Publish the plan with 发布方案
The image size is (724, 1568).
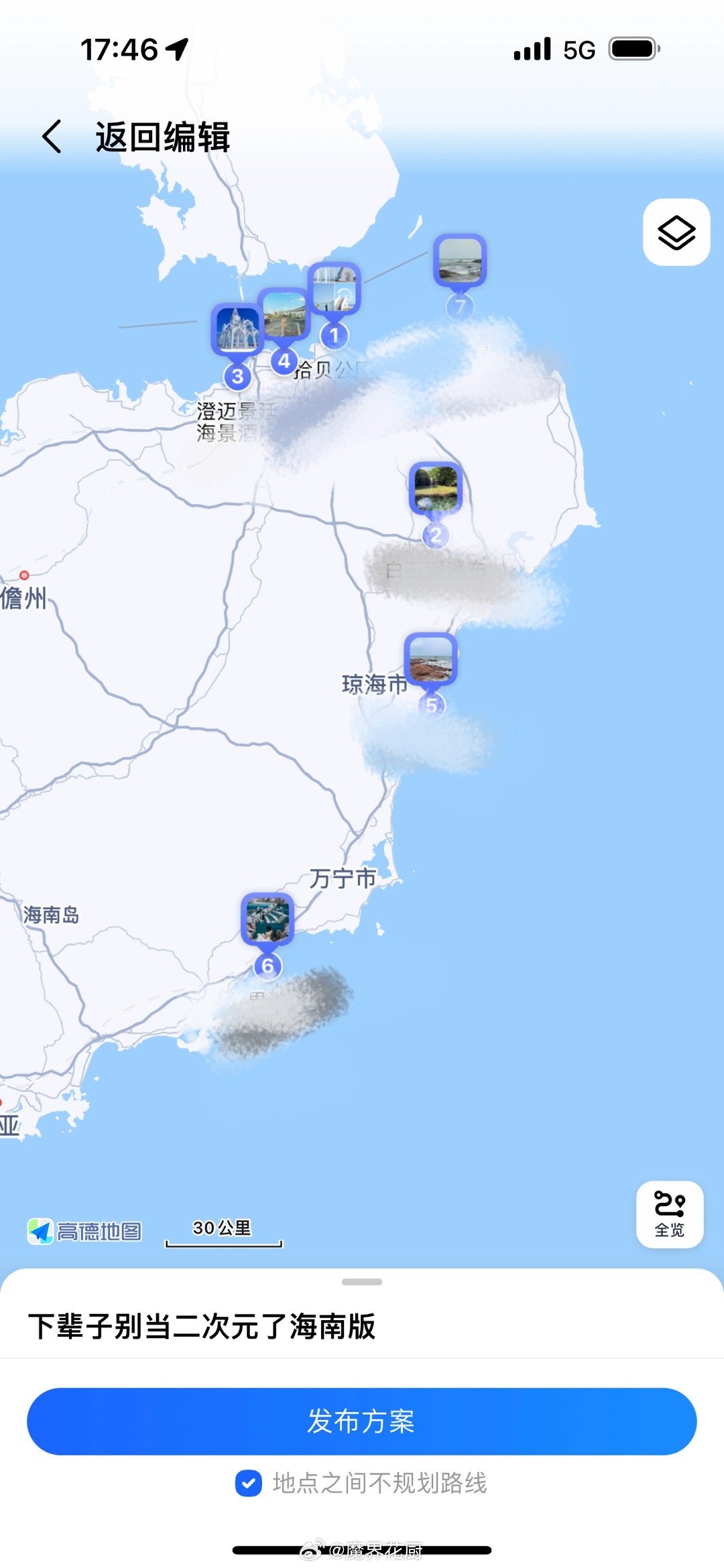(x=362, y=1421)
